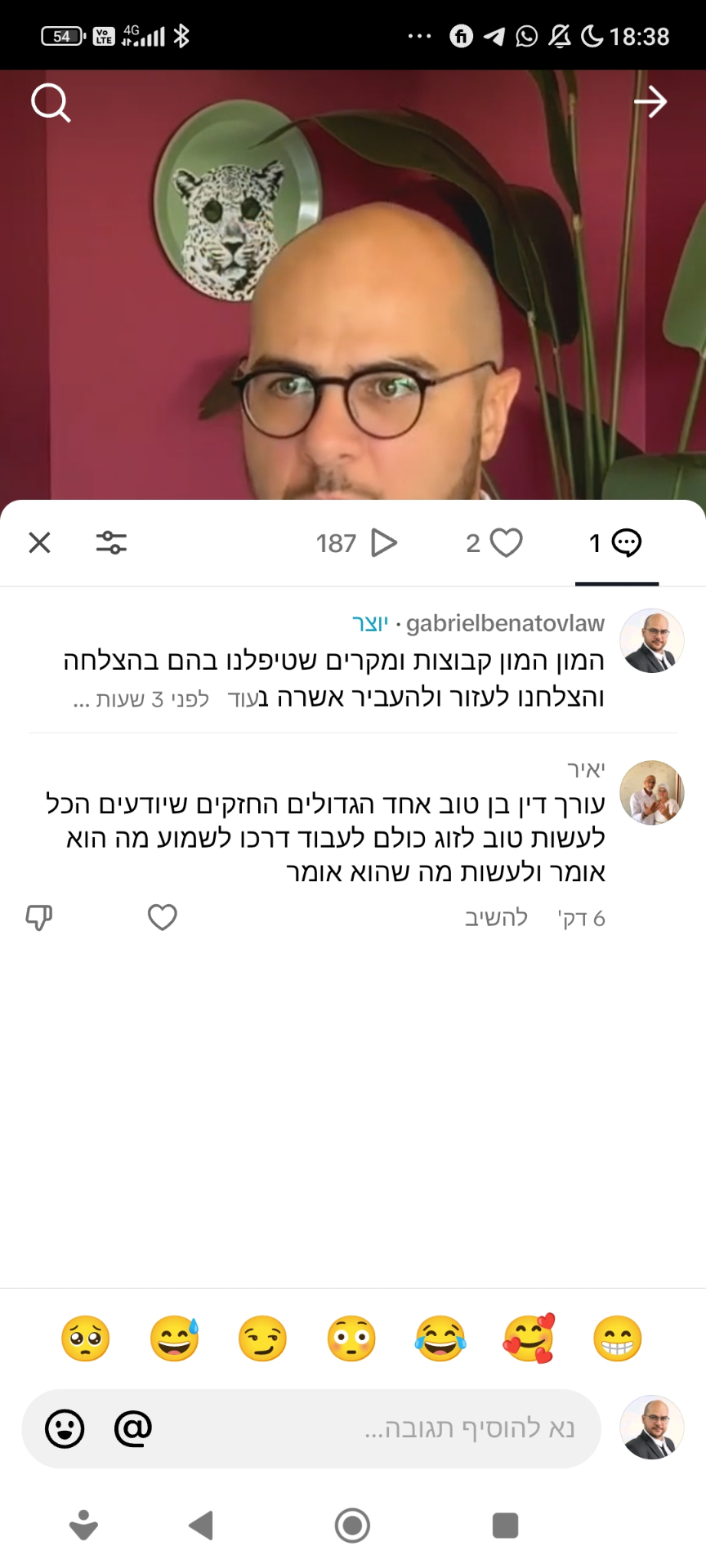Viewport: 706px width, 1568px height.
Task: Close the live stream with the X
Action: 38,542
